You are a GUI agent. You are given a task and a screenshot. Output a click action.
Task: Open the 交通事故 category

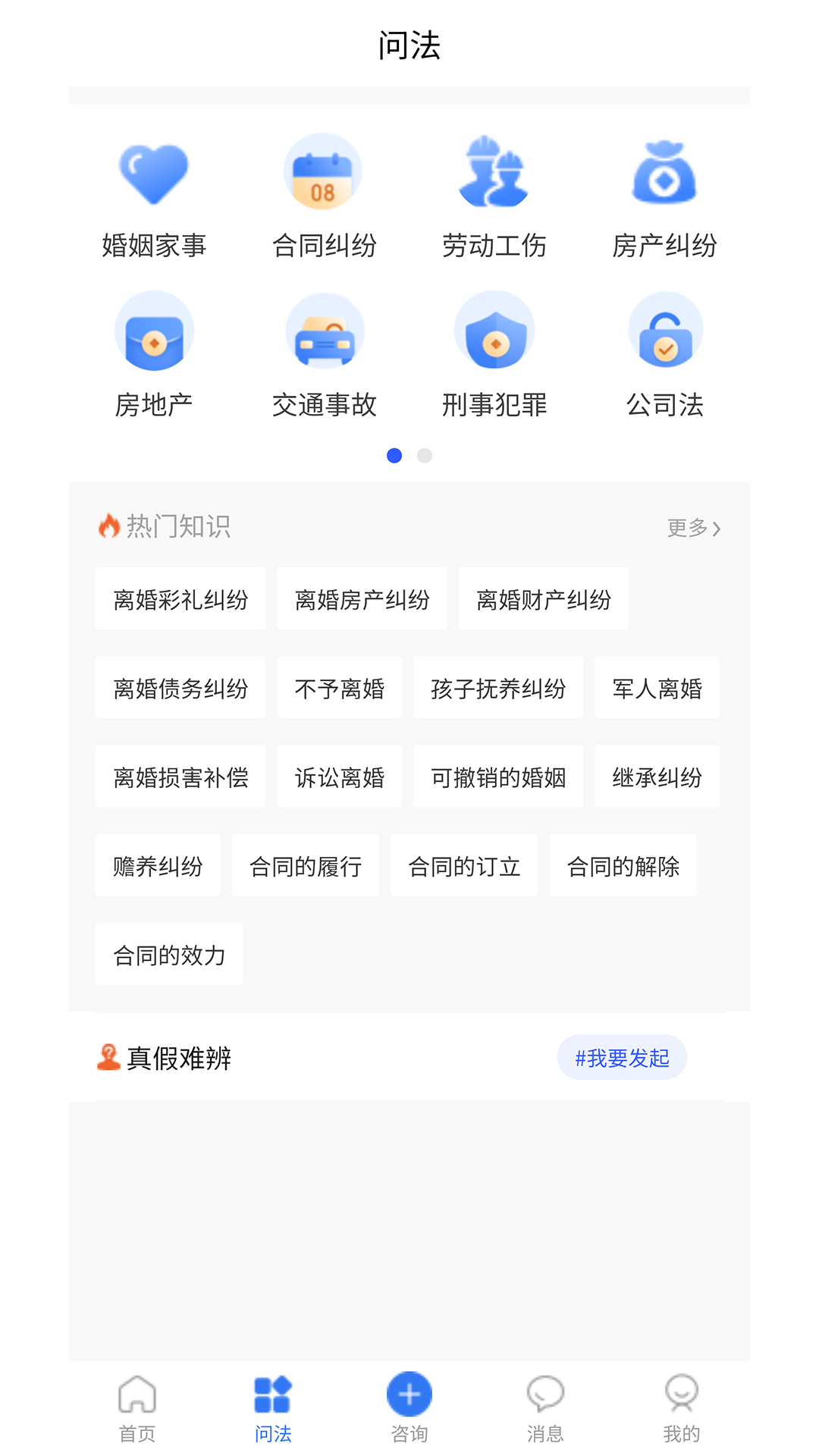tap(324, 355)
